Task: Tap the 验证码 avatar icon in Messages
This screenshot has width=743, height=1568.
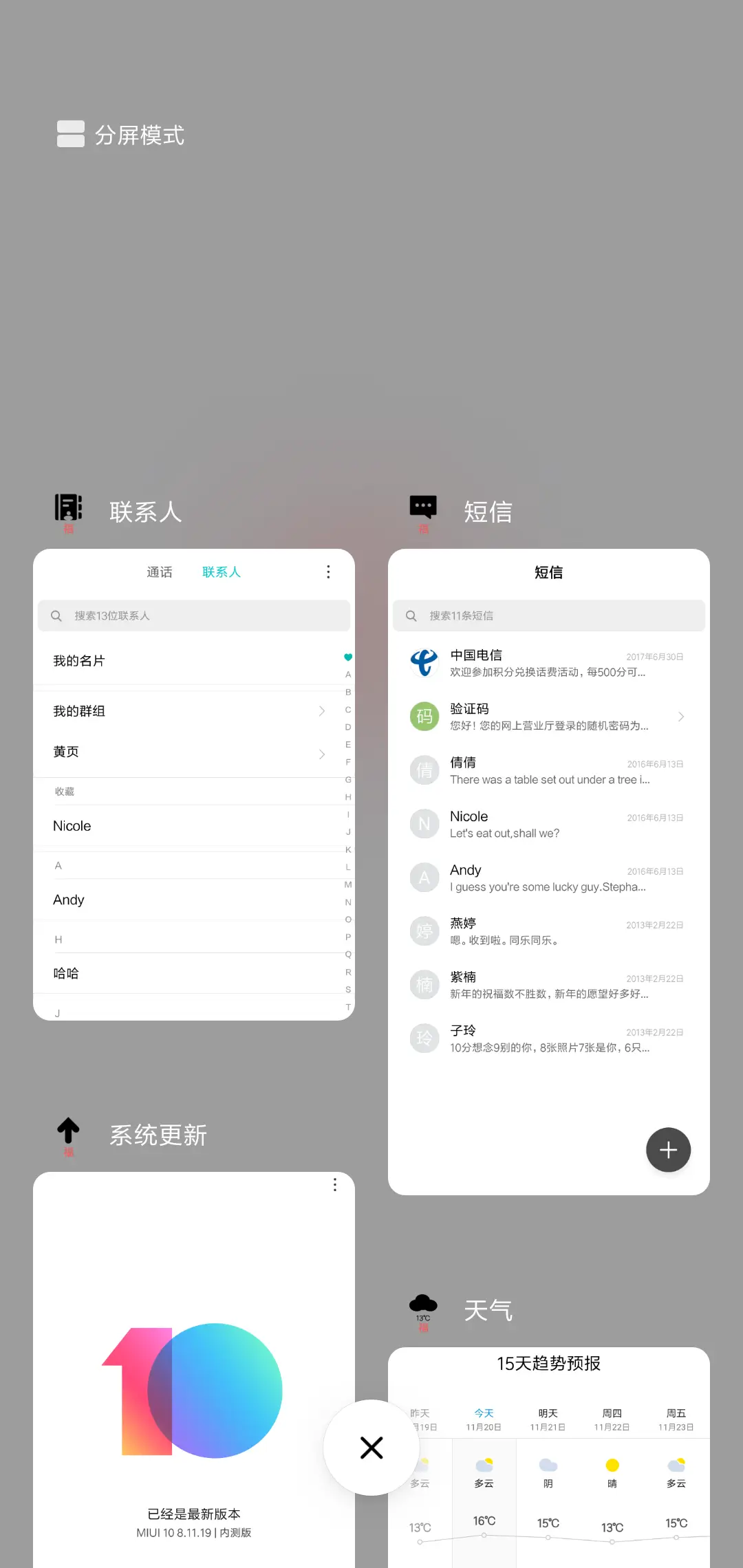Action: click(424, 717)
